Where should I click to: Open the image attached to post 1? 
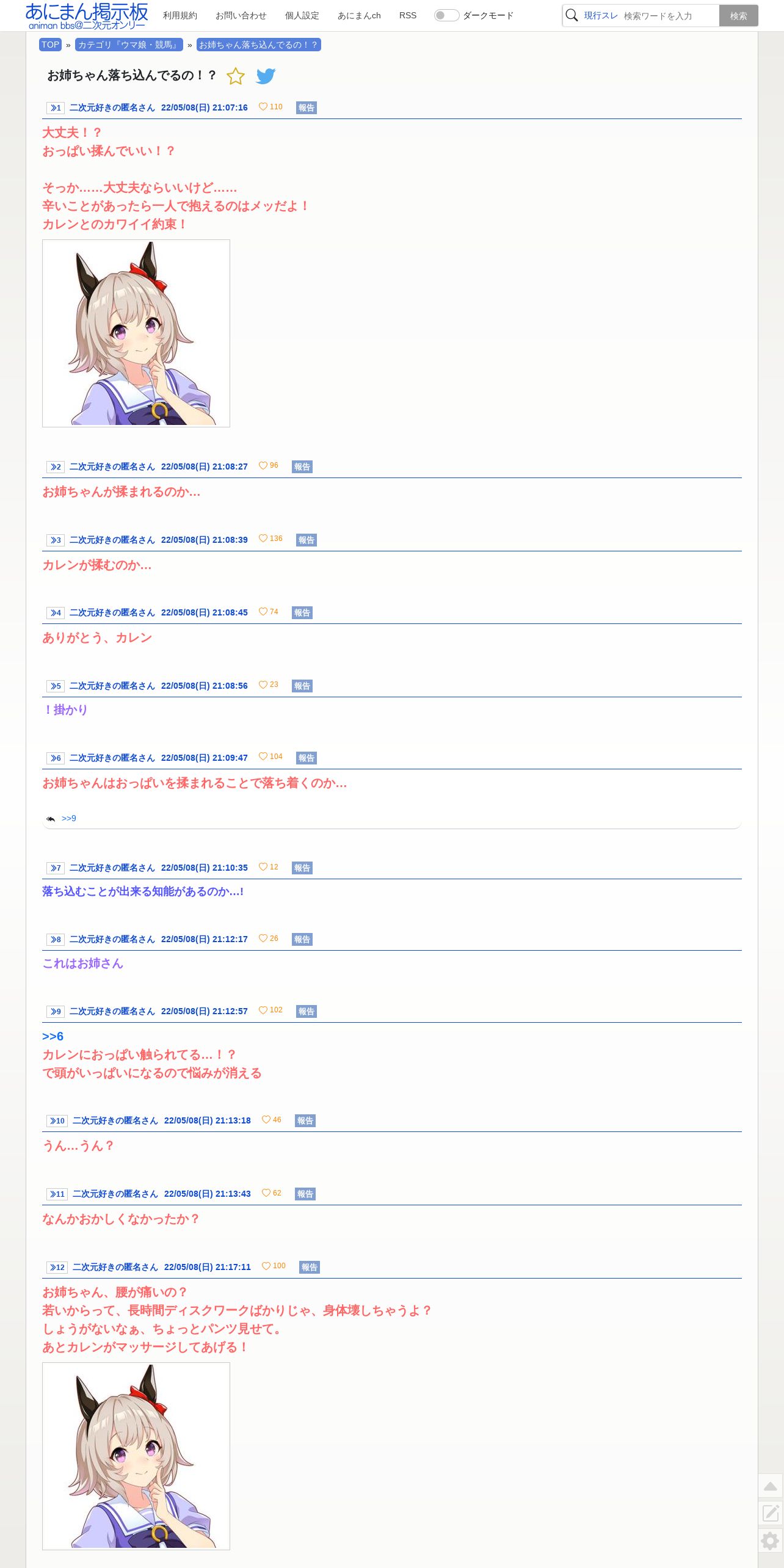pyautogui.click(x=136, y=333)
